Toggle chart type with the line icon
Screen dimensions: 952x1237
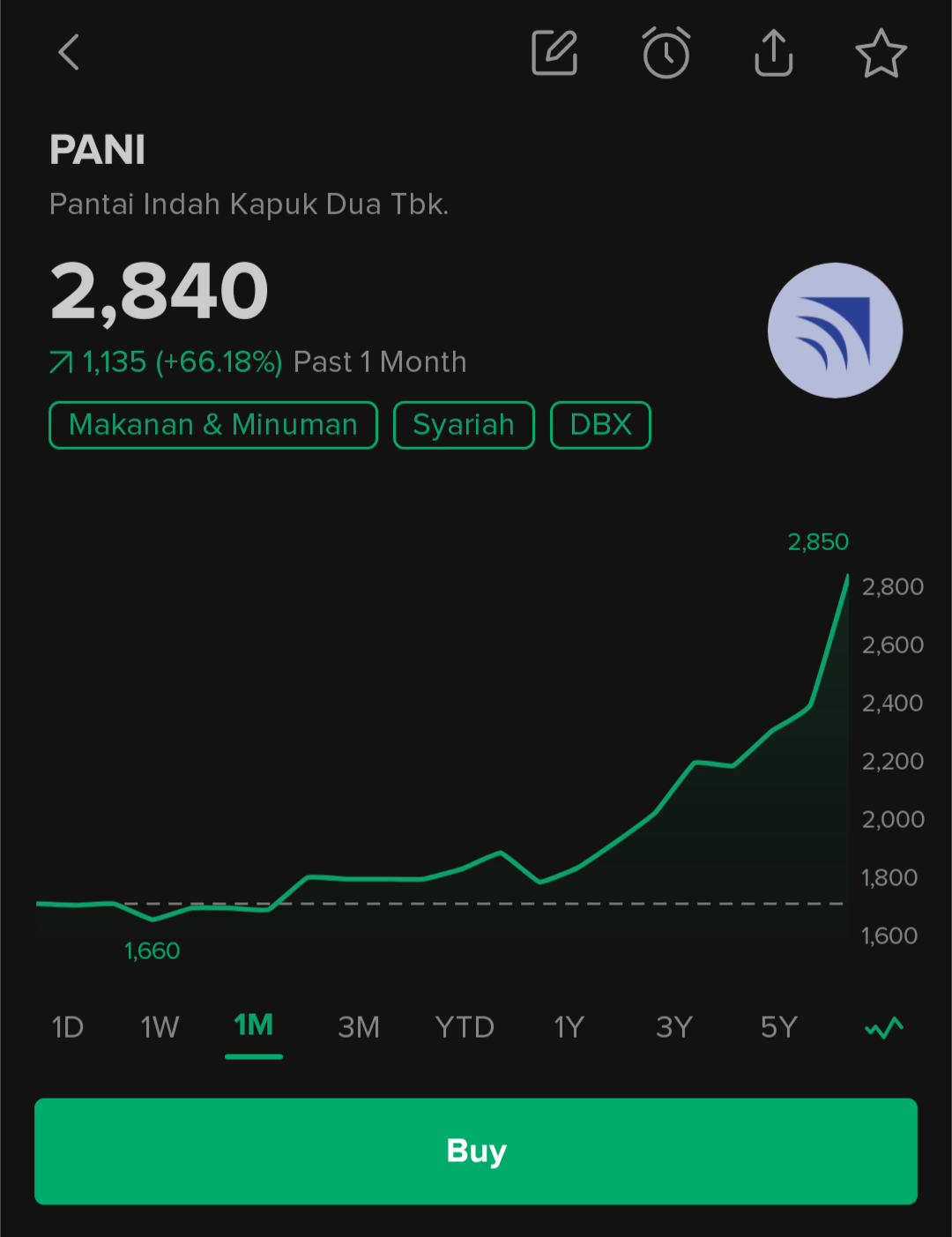pyautogui.click(x=883, y=1028)
